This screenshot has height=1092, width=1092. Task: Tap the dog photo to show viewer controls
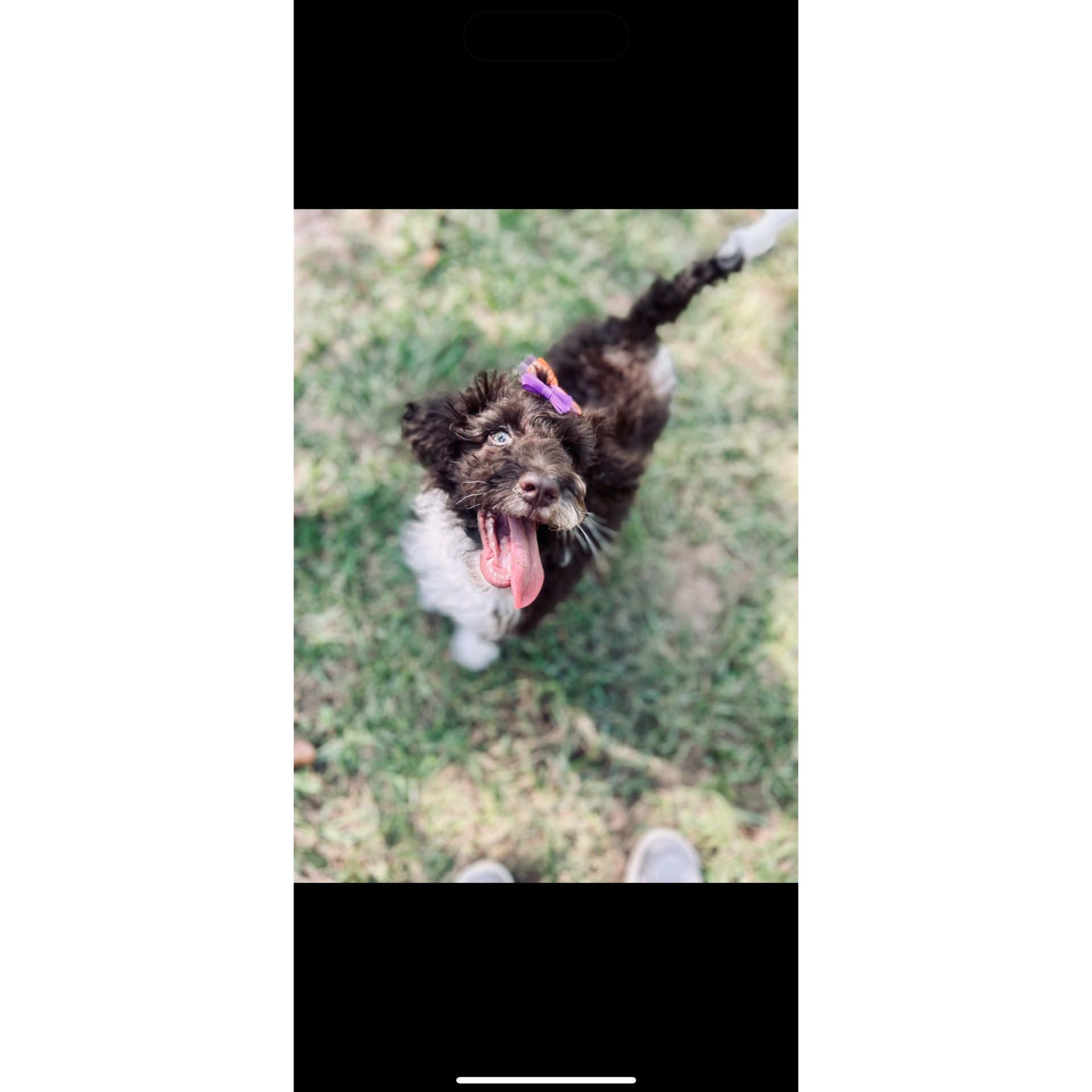(x=545, y=545)
